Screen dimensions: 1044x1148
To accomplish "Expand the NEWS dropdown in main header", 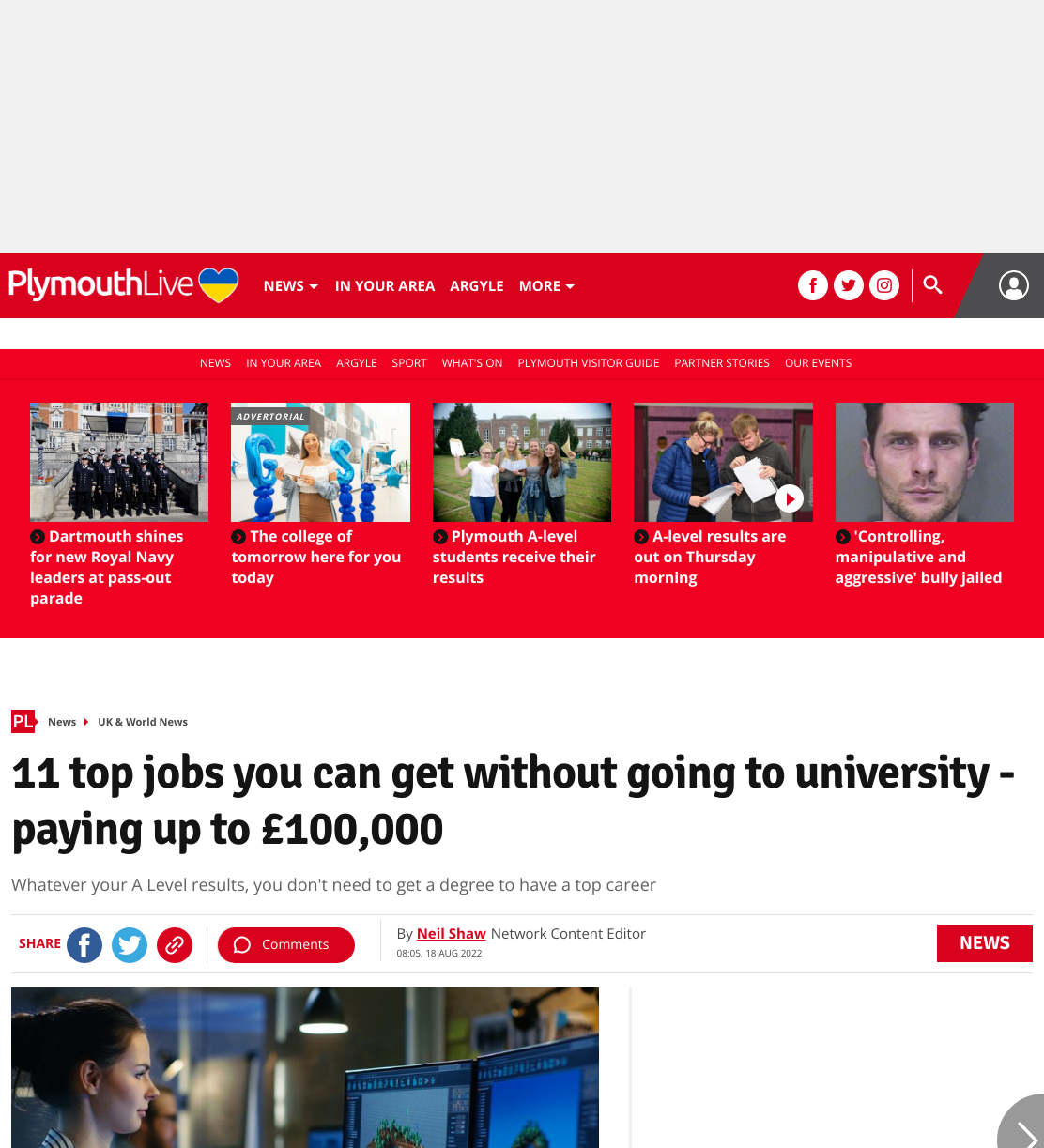I will tap(291, 285).
